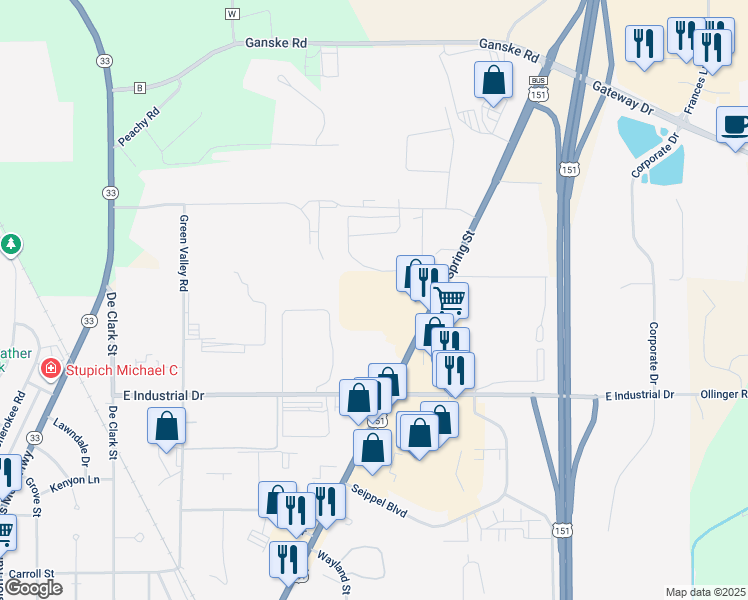The height and width of the screenshot is (600, 748).
Task: Tap the green park tree marker
Action: (10, 245)
